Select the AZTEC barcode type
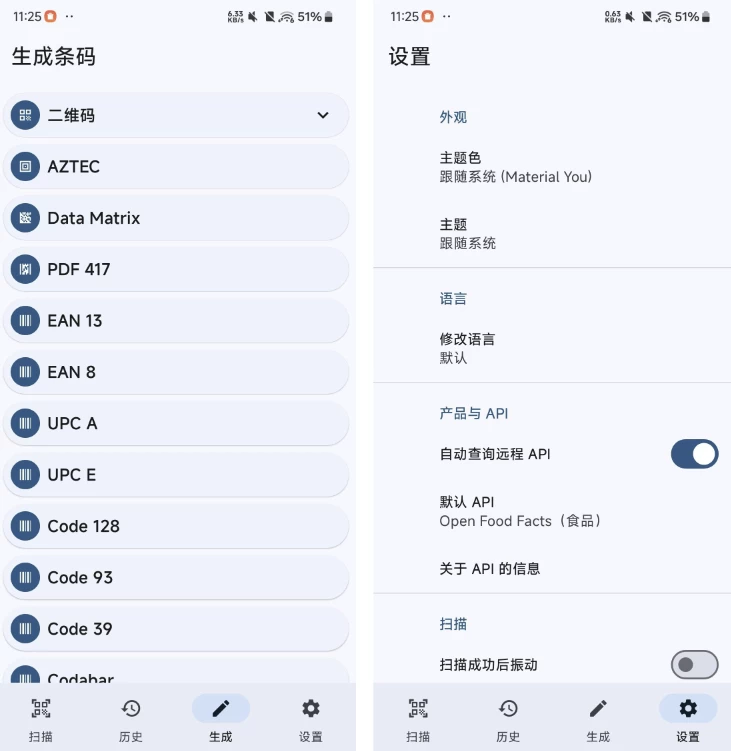The width and height of the screenshot is (731, 751). [176, 167]
